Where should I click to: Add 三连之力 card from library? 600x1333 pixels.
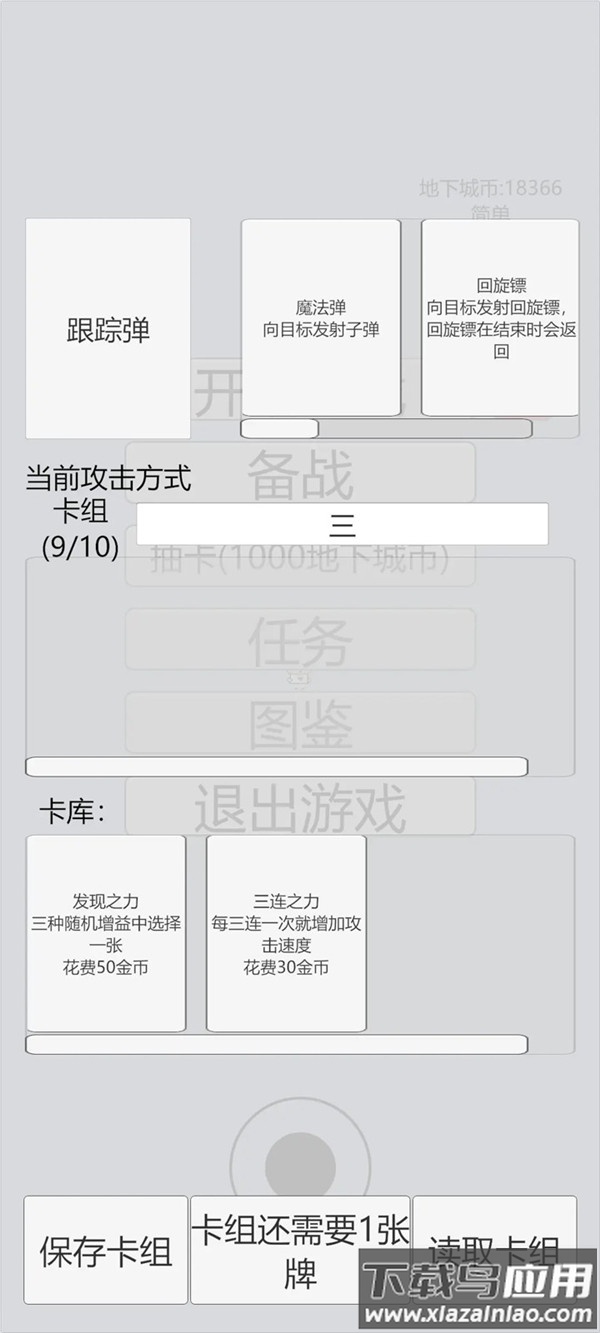[286, 933]
